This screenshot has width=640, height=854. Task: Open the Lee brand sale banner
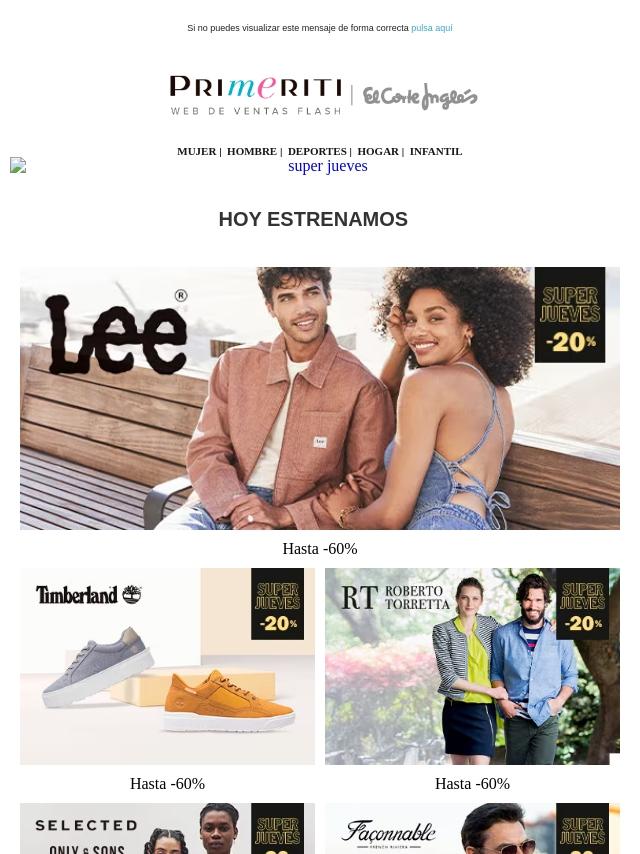[320, 398]
